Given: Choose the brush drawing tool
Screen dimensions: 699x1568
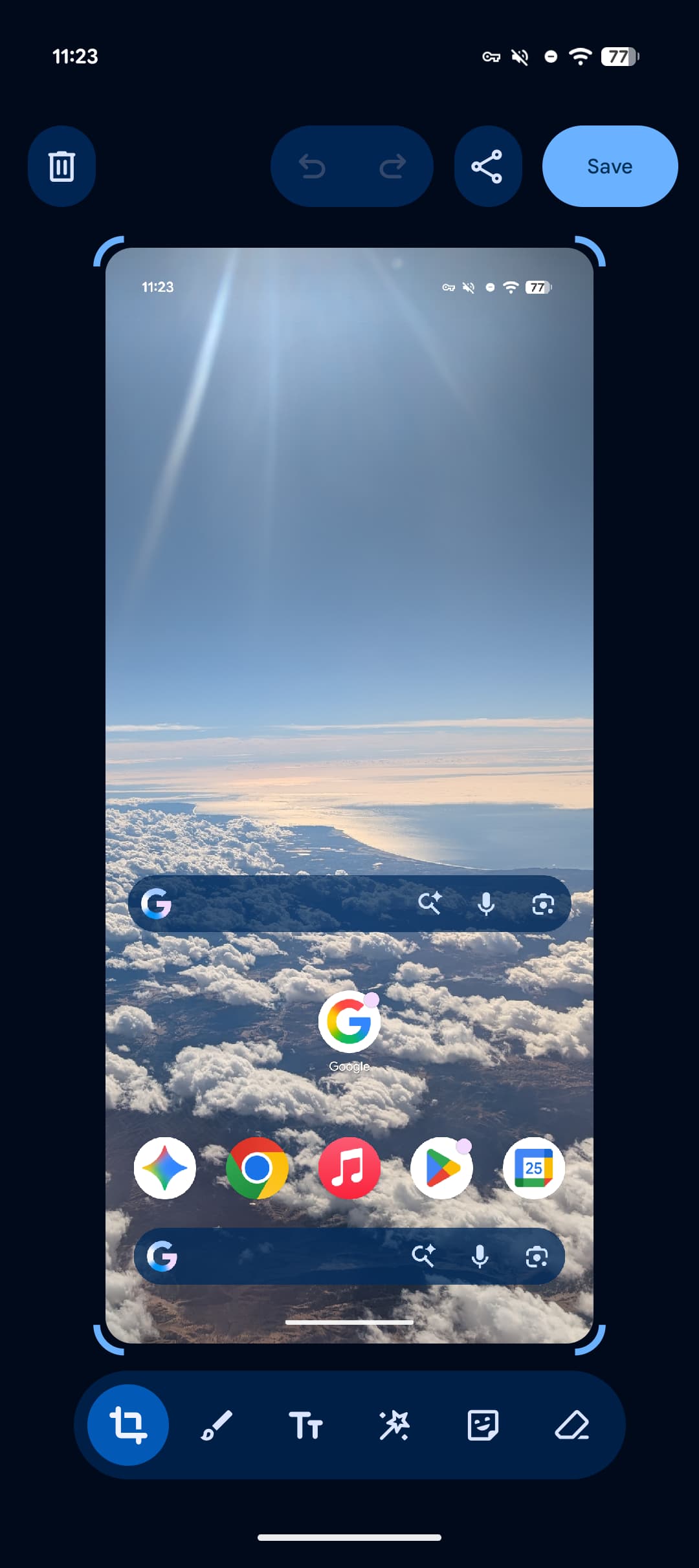Looking at the screenshot, I should coord(216,1425).
